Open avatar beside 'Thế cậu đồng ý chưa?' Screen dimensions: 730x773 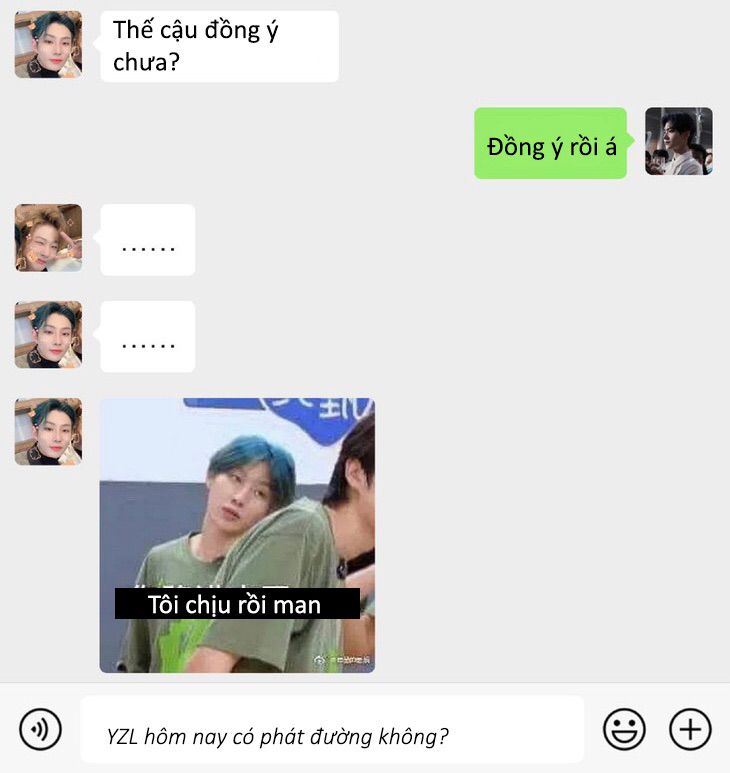(48, 45)
